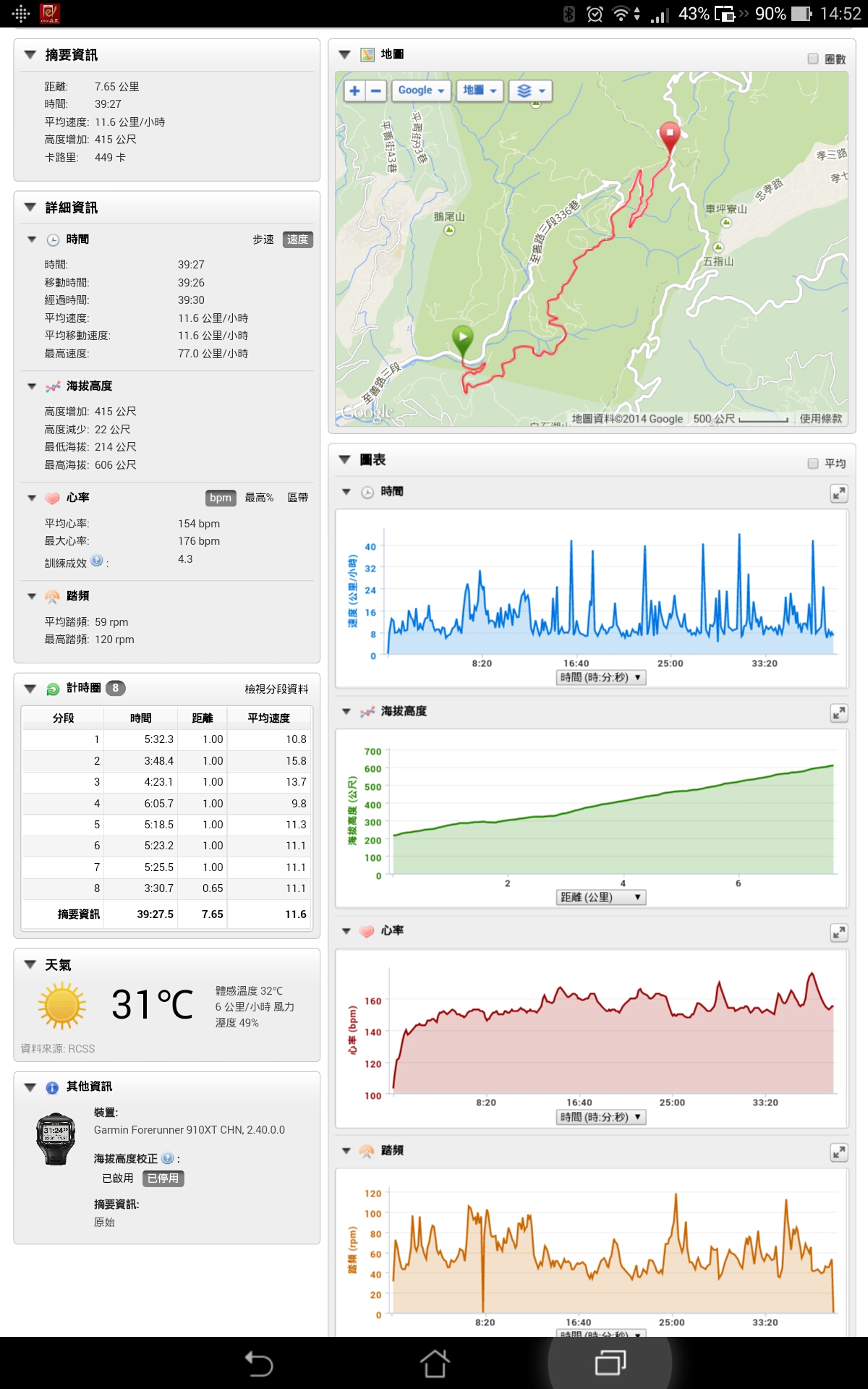
Task: Open the map layers dropdown
Action: pos(530,90)
